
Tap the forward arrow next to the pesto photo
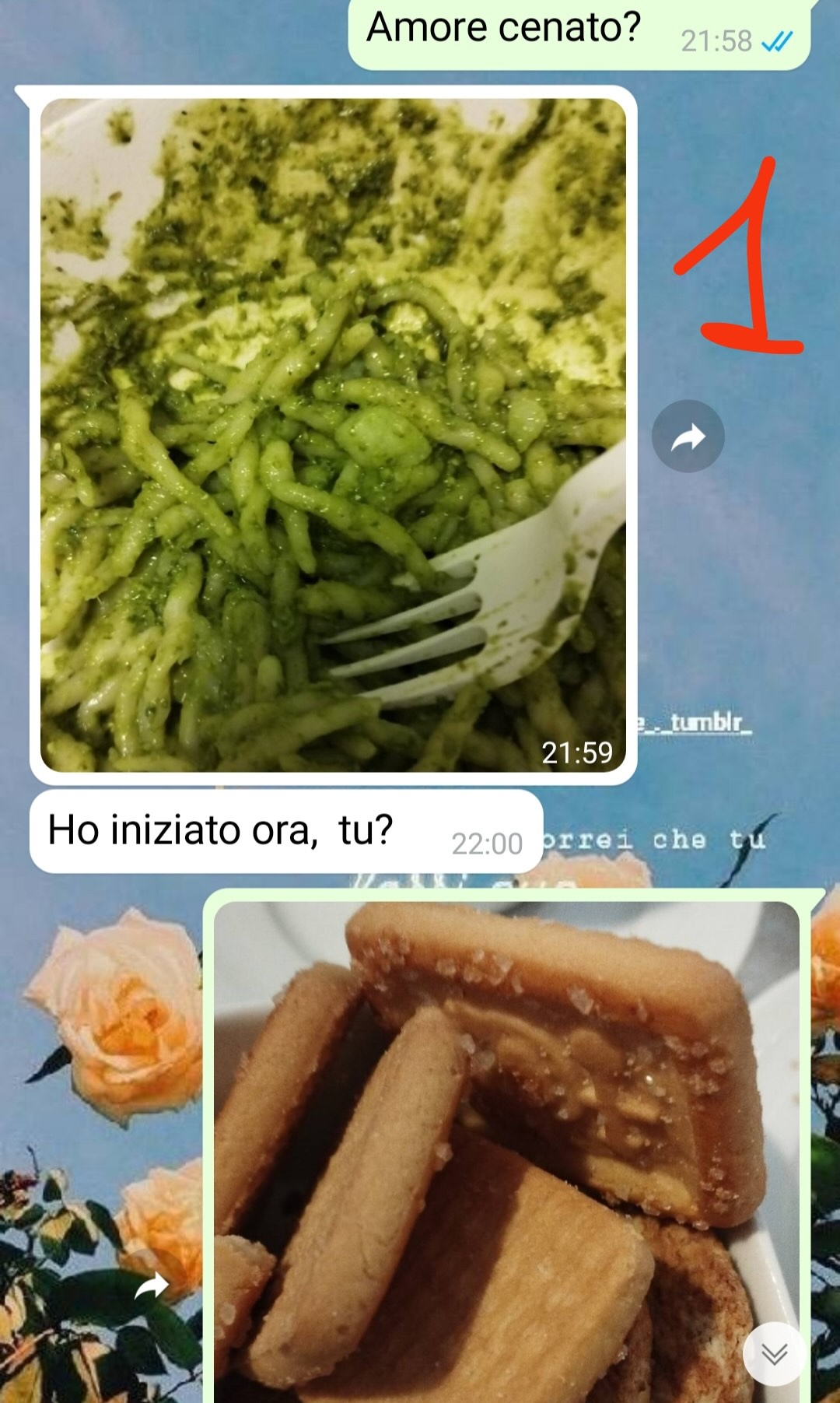point(688,436)
